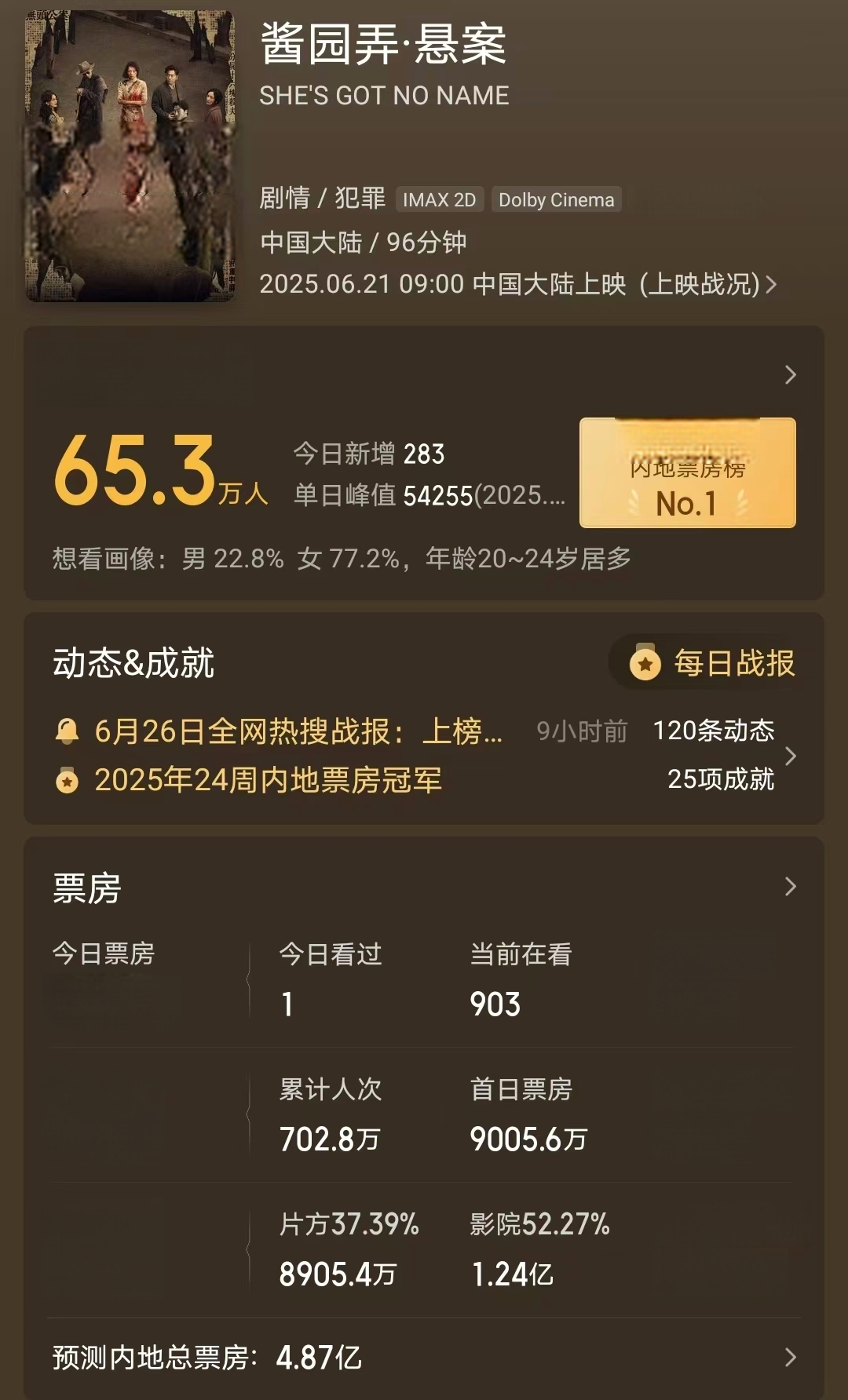
Task: Open the 每日战报 daily report
Action: 713,664
